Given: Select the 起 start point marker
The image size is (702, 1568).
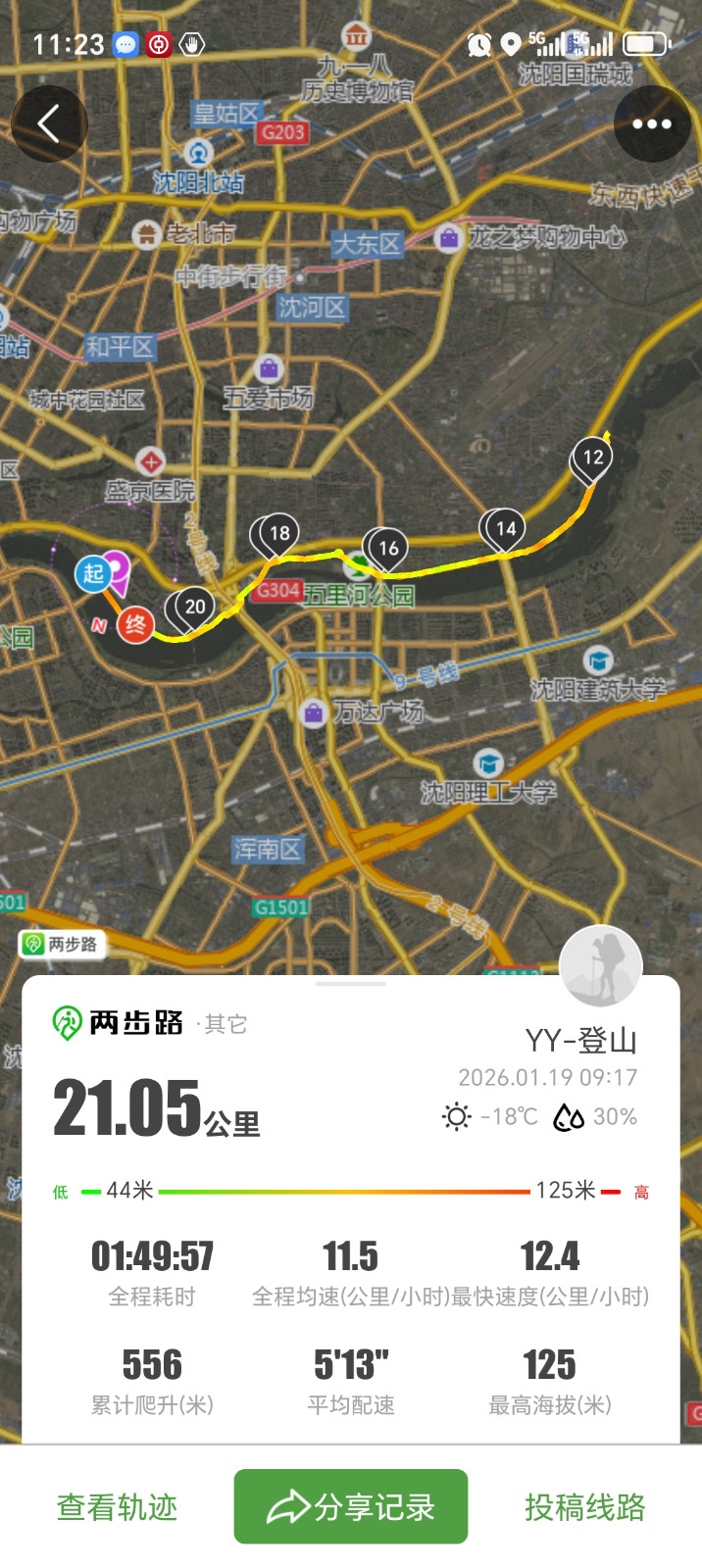Looking at the screenshot, I should pyautogui.click(x=93, y=574).
